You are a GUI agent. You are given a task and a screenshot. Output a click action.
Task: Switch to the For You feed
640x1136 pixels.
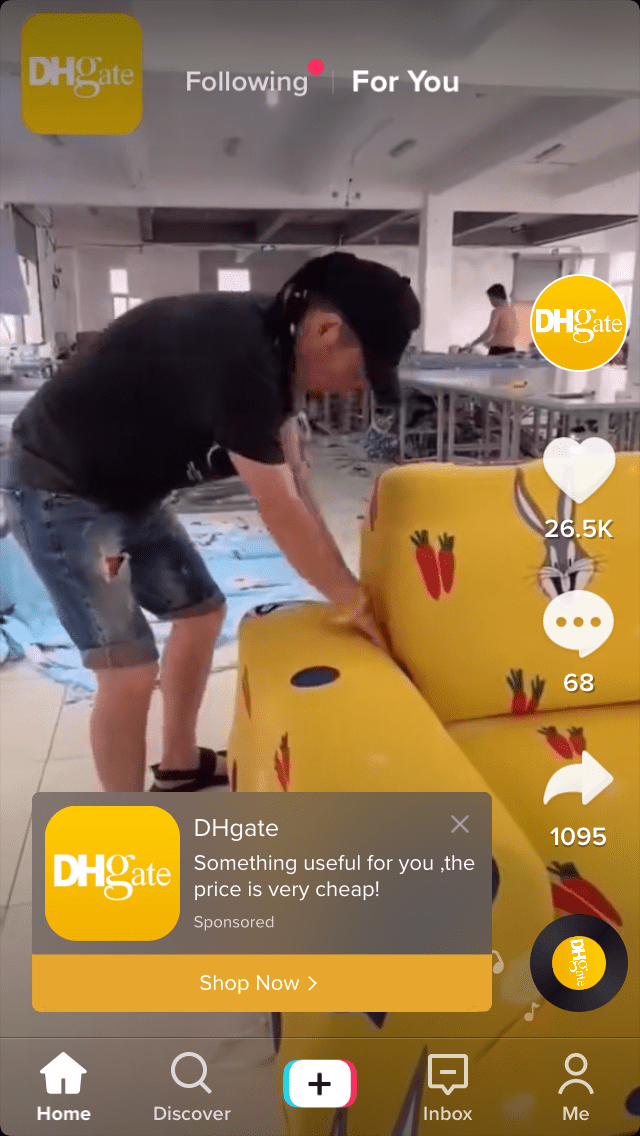point(405,82)
